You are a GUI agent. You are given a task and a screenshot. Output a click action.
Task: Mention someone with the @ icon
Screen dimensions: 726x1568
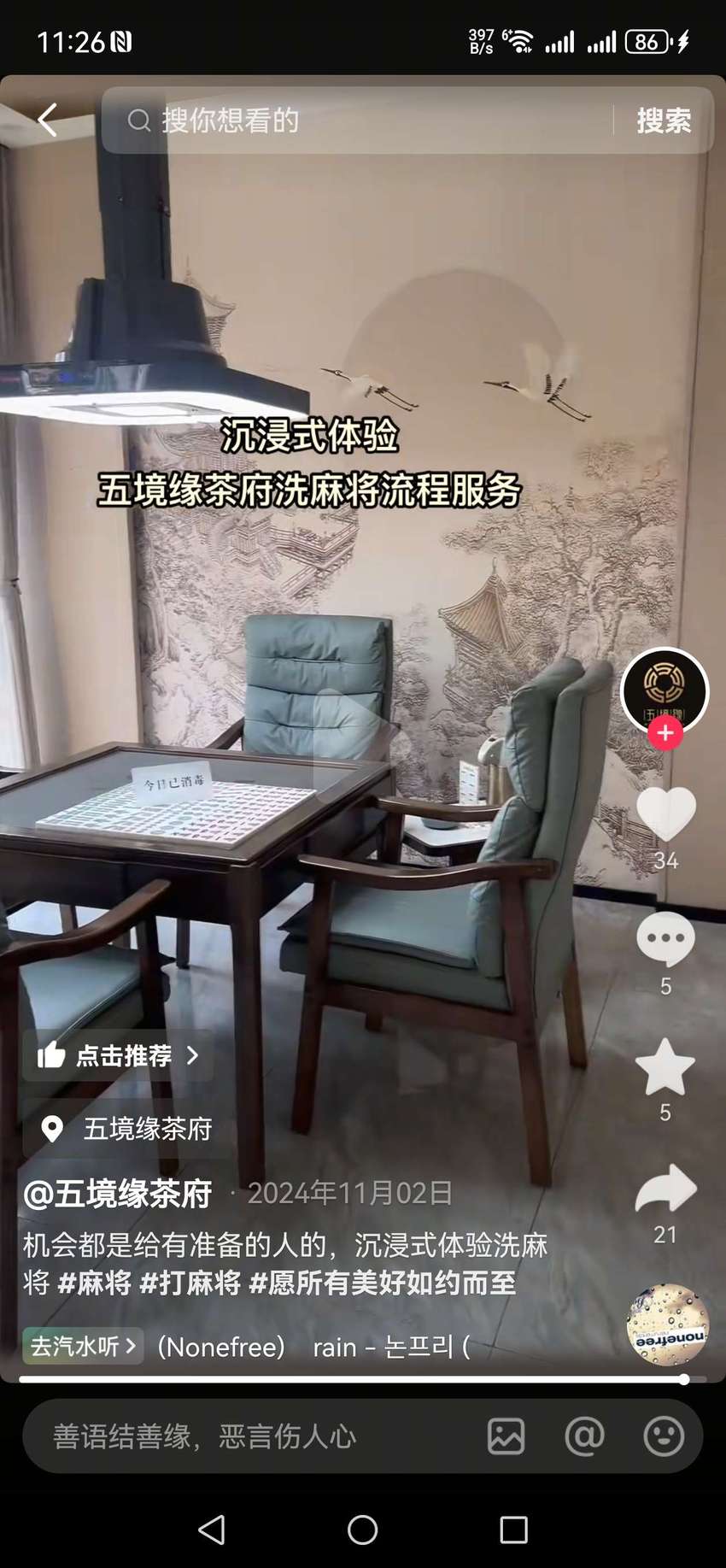coord(584,1436)
